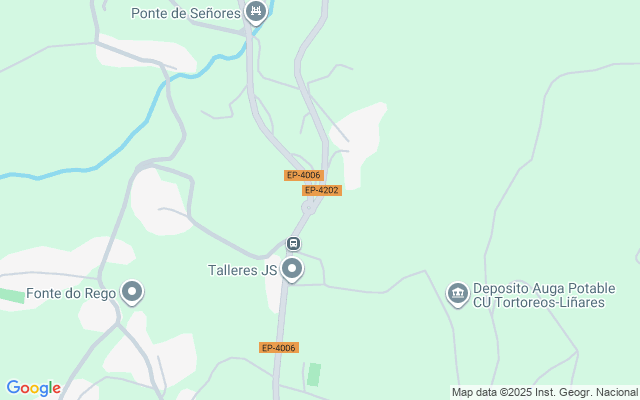Open the Google logo link
The image size is (640, 400).
[33, 388]
